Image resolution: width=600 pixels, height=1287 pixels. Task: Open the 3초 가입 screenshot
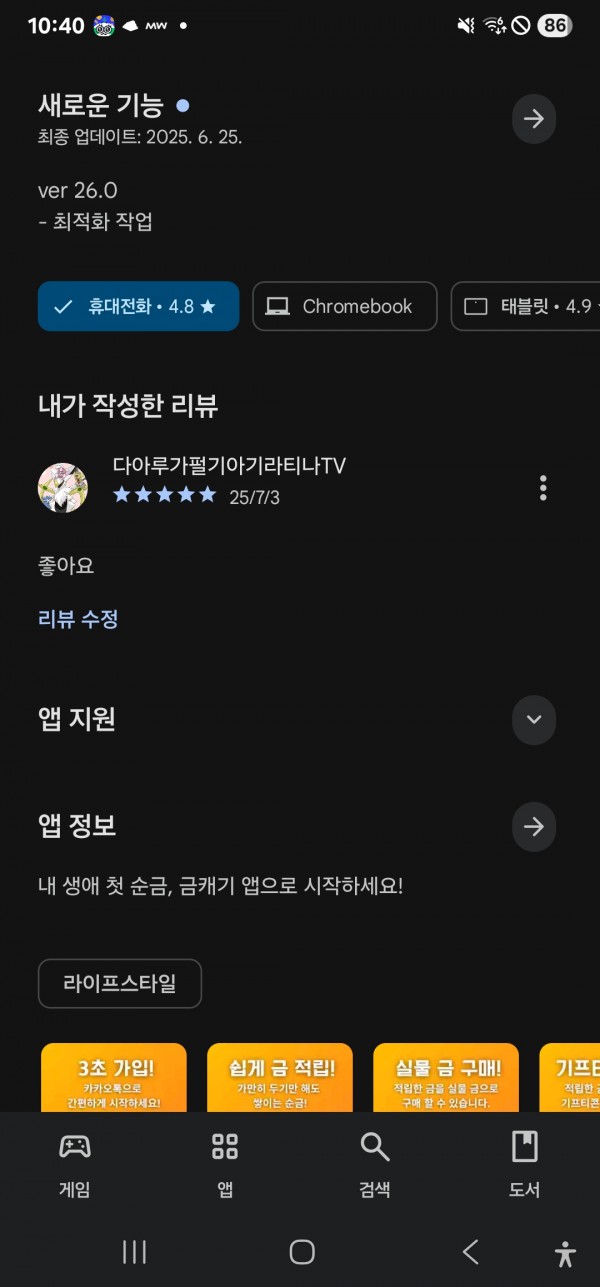point(114,1078)
